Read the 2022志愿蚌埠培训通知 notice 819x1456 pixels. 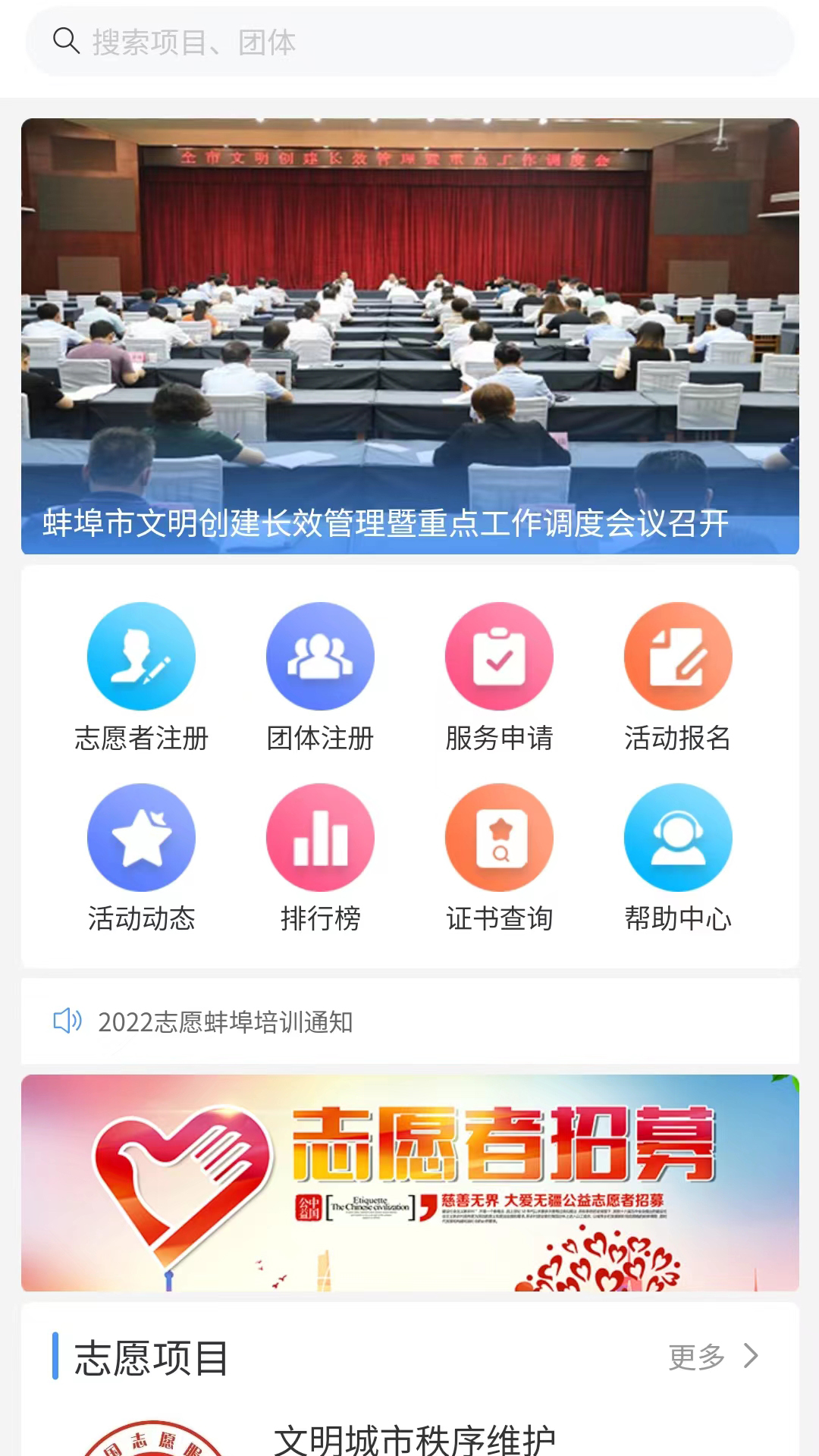click(225, 1021)
